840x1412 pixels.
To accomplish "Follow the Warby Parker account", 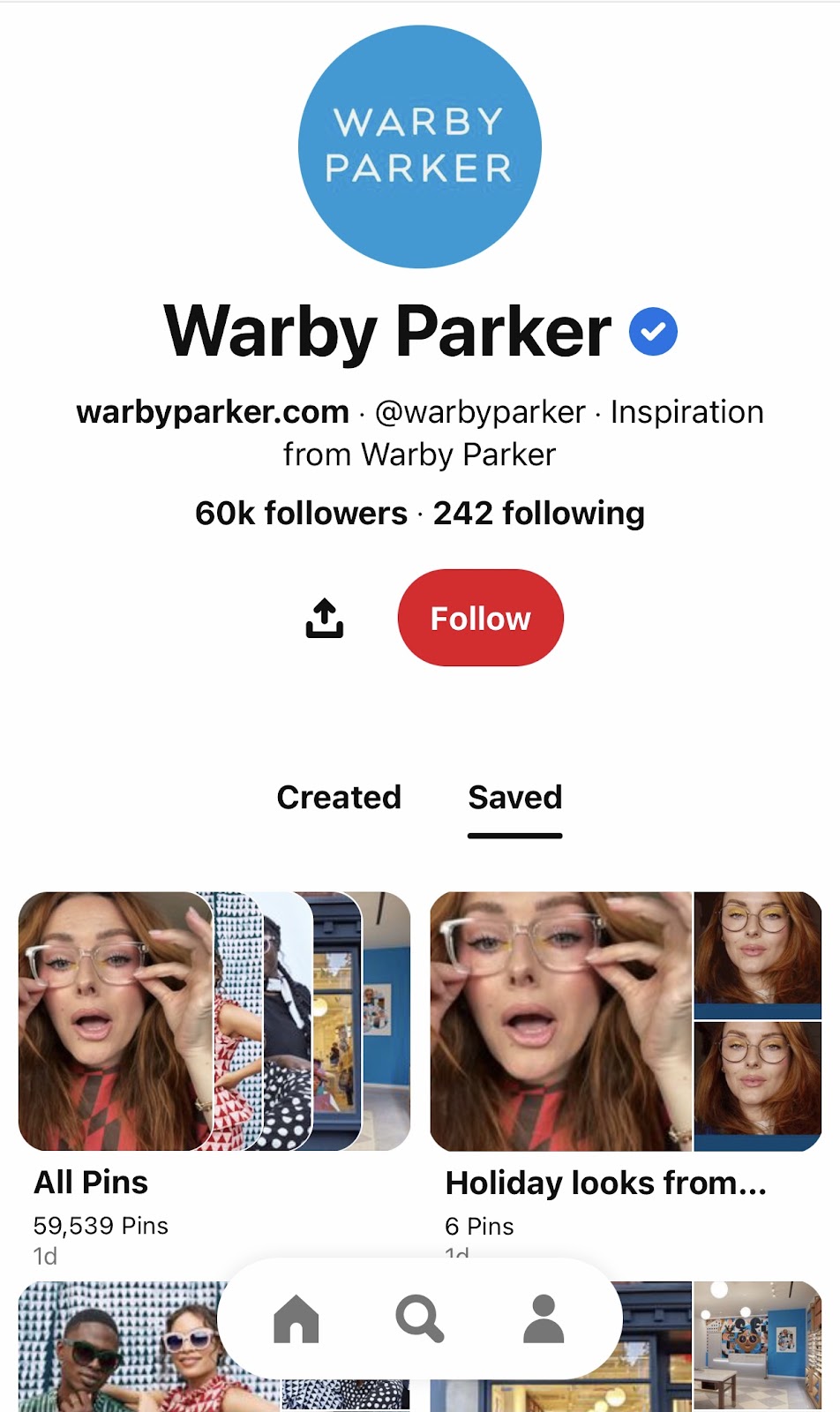I will pyautogui.click(x=480, y=619).
